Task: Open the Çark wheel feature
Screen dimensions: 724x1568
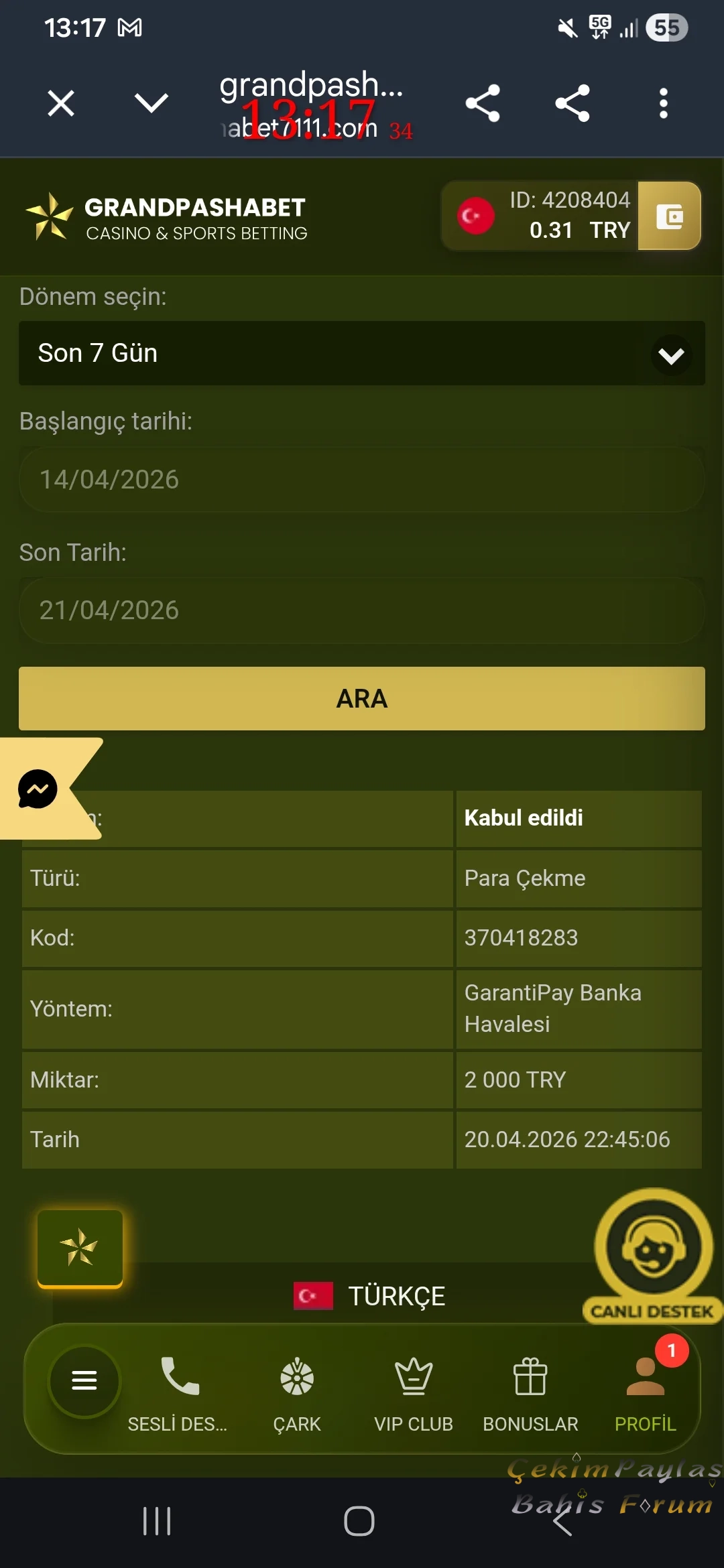Action: point(296,1381)
